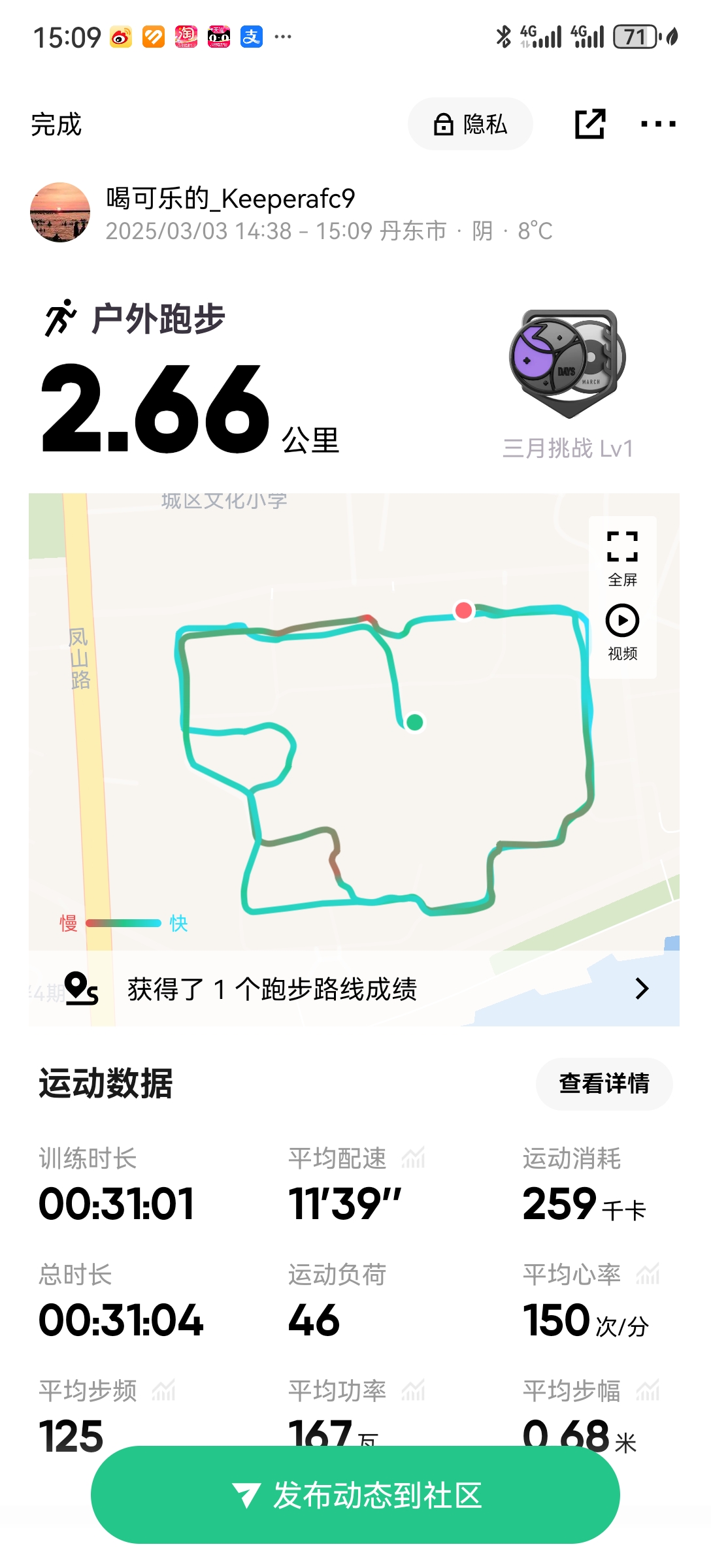This screenshot has width=711, height=1568.
Task: Open 获得了1个跑步路线成绩 row
Action: (x=354, y=988)
